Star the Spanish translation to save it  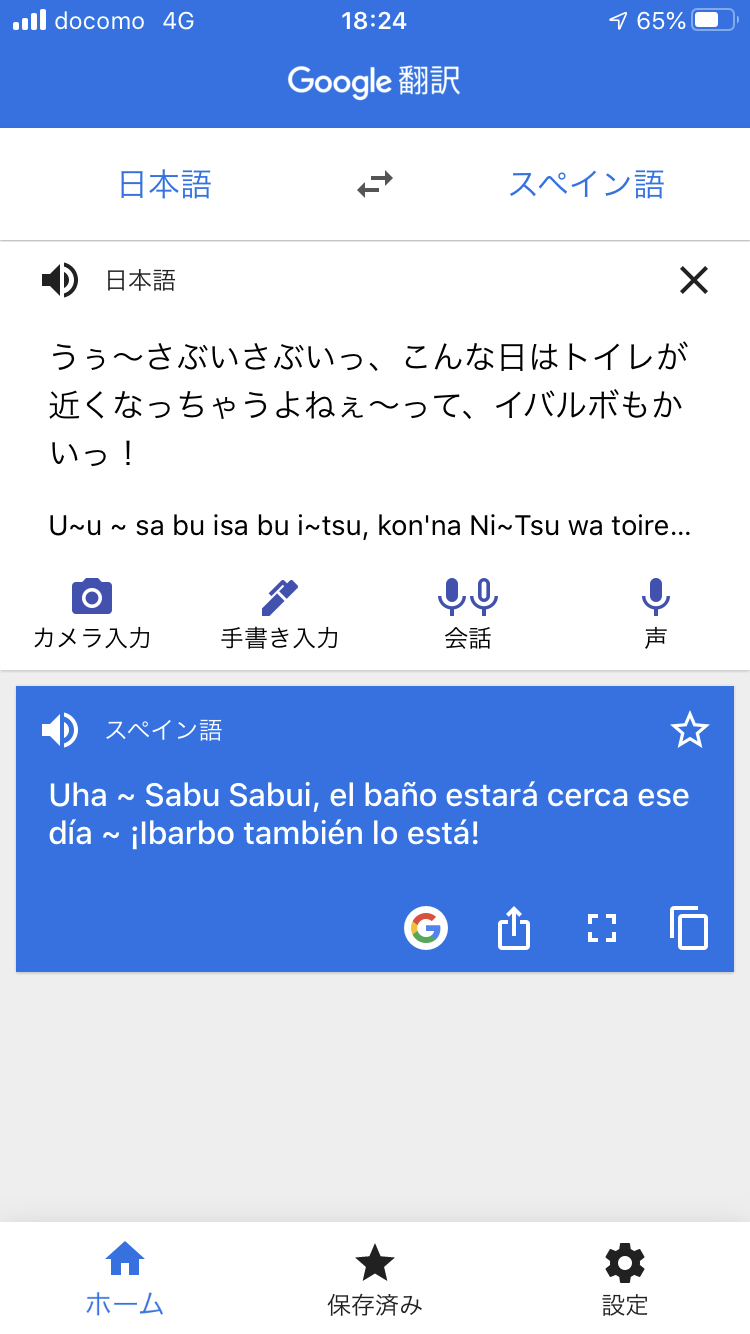click(x=689, y=731)
